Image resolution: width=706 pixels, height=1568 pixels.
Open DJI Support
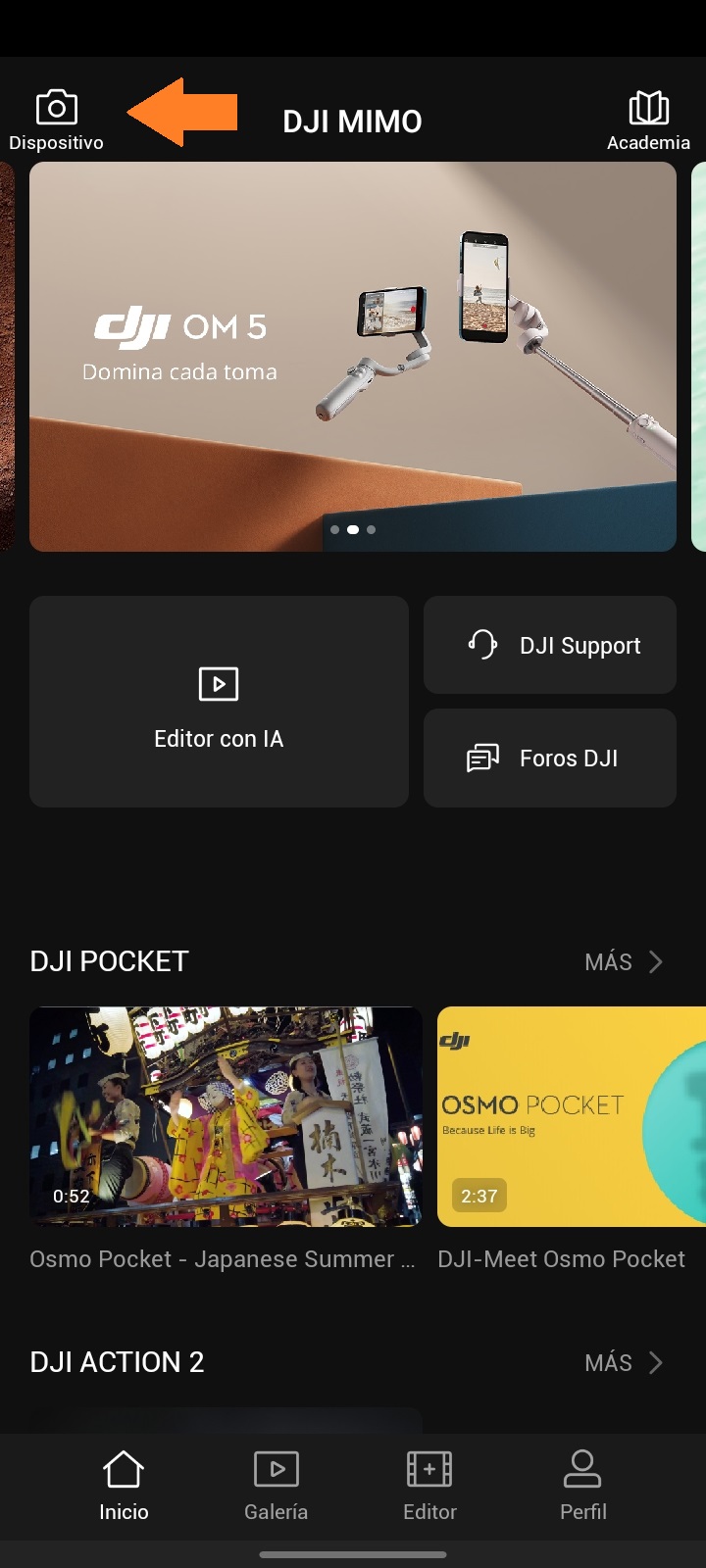[550, 645]
